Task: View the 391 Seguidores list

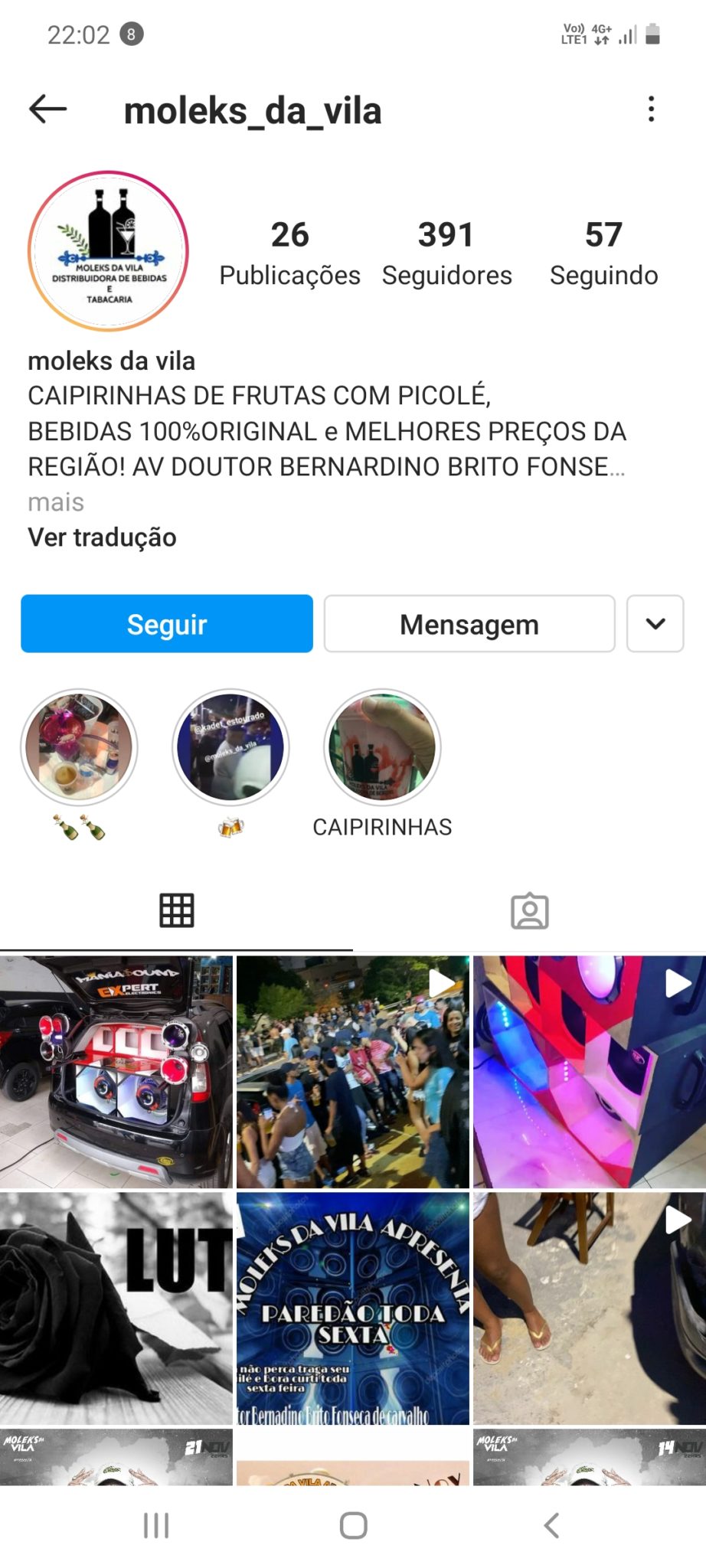Action: (x=446, y=253)
